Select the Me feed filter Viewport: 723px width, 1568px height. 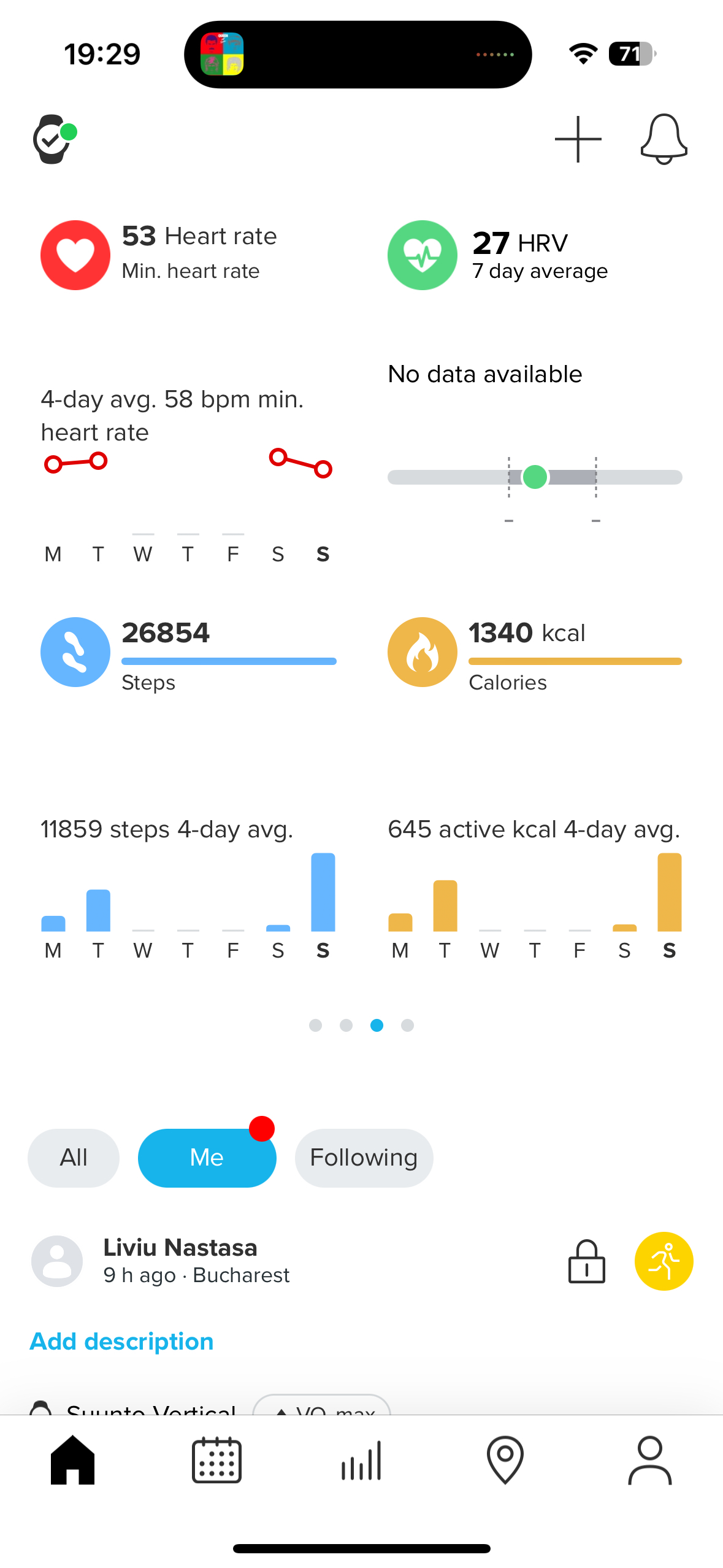tap(207, 1158)
